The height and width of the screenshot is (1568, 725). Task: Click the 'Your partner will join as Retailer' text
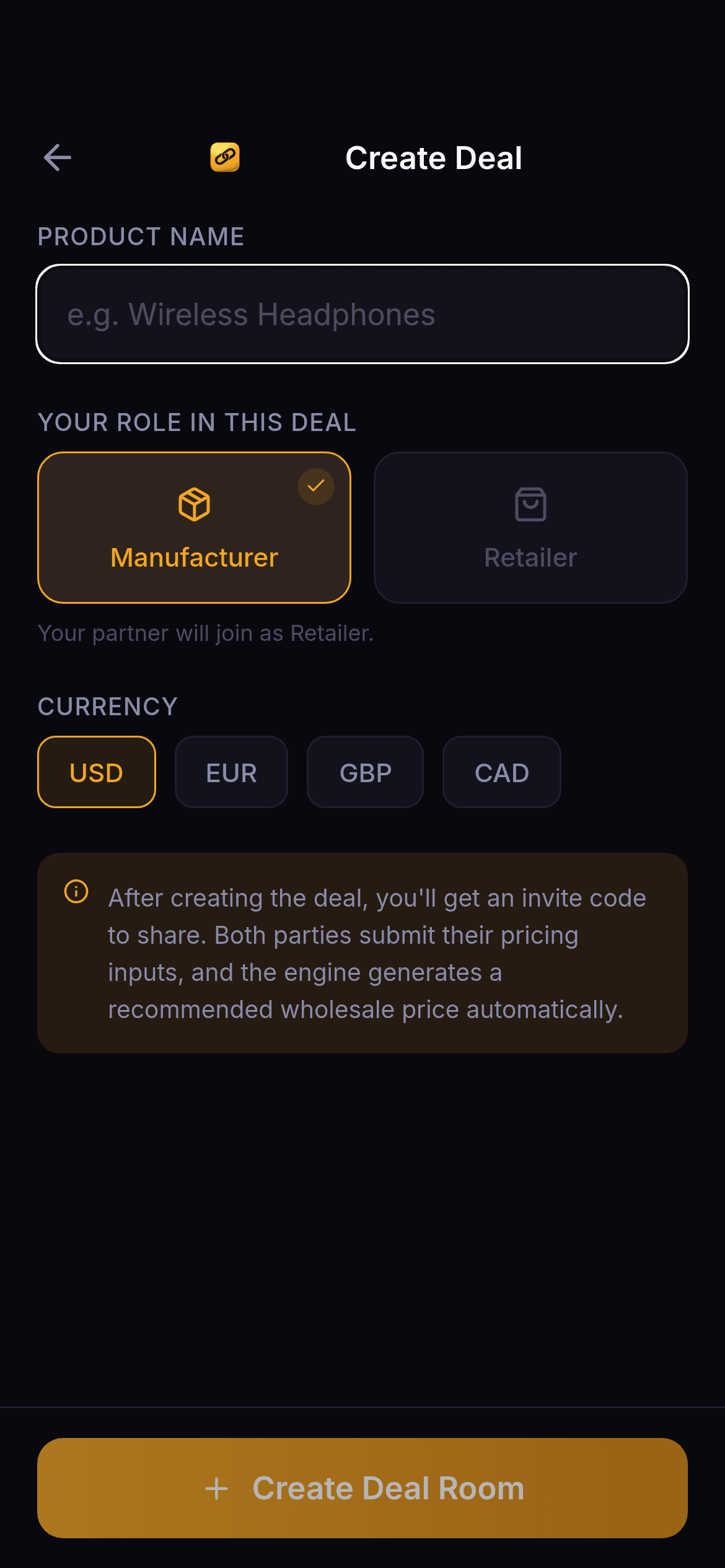206,633
